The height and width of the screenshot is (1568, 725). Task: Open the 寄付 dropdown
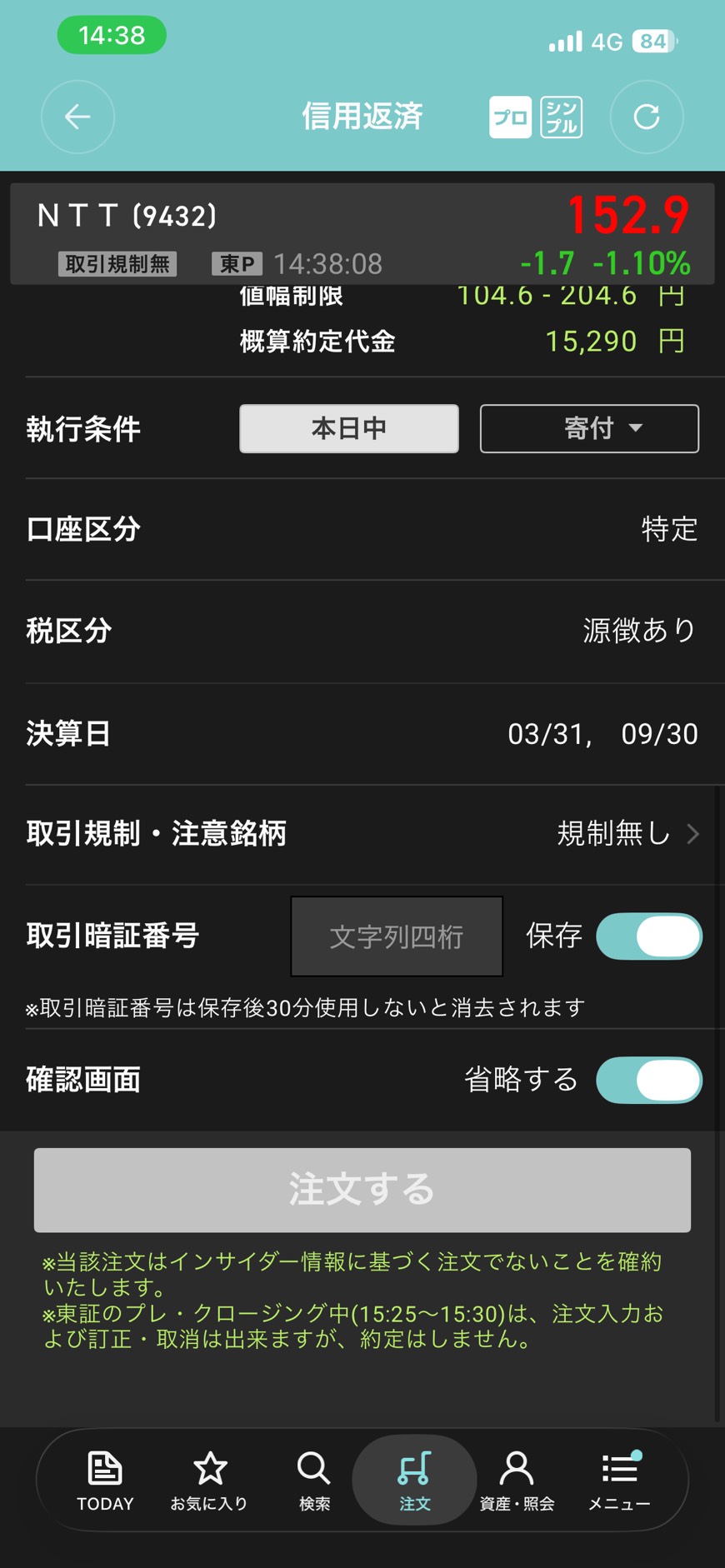coord(589,428)
